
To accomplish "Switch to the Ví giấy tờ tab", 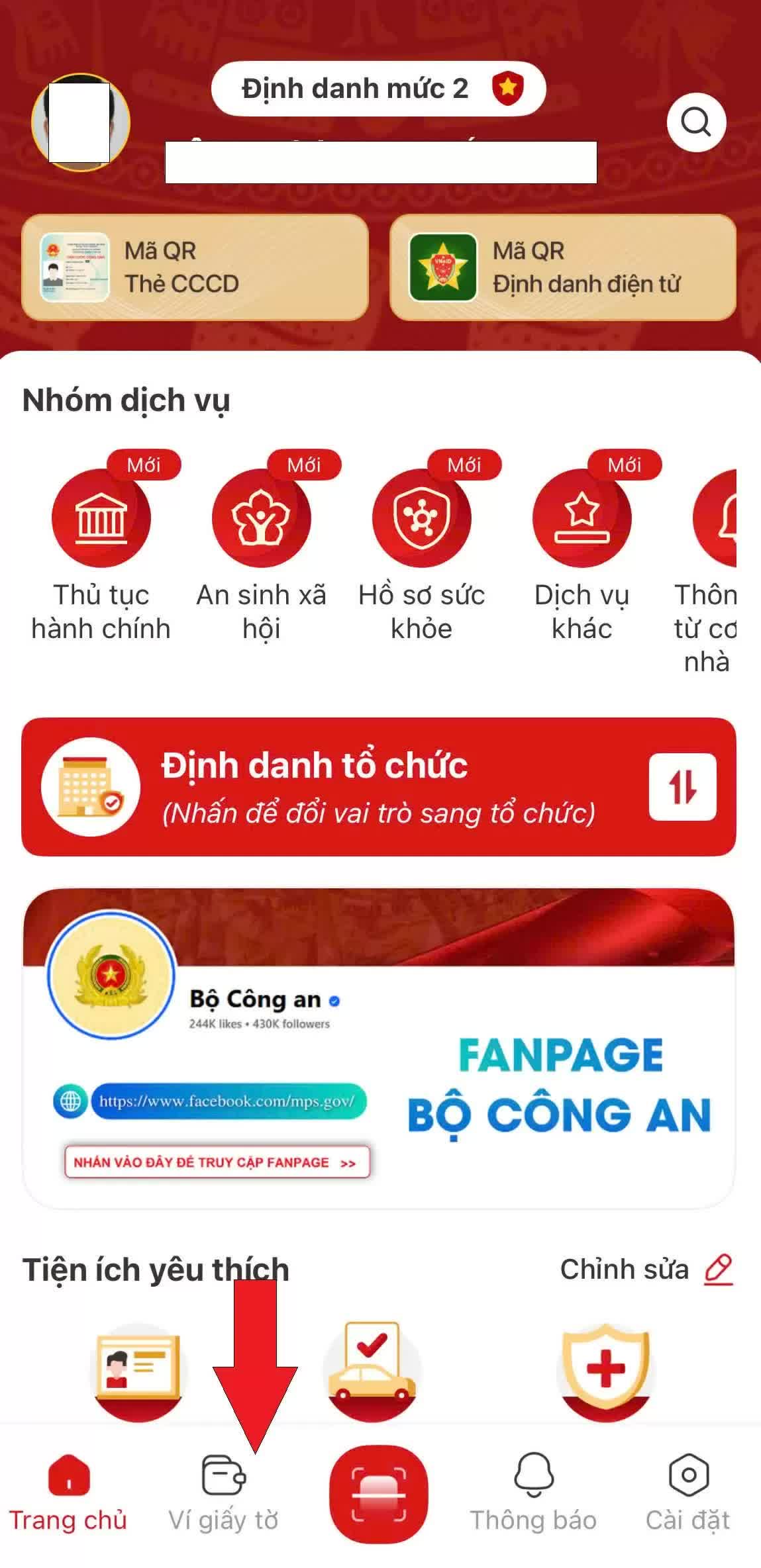I will tap(223, 1494).
